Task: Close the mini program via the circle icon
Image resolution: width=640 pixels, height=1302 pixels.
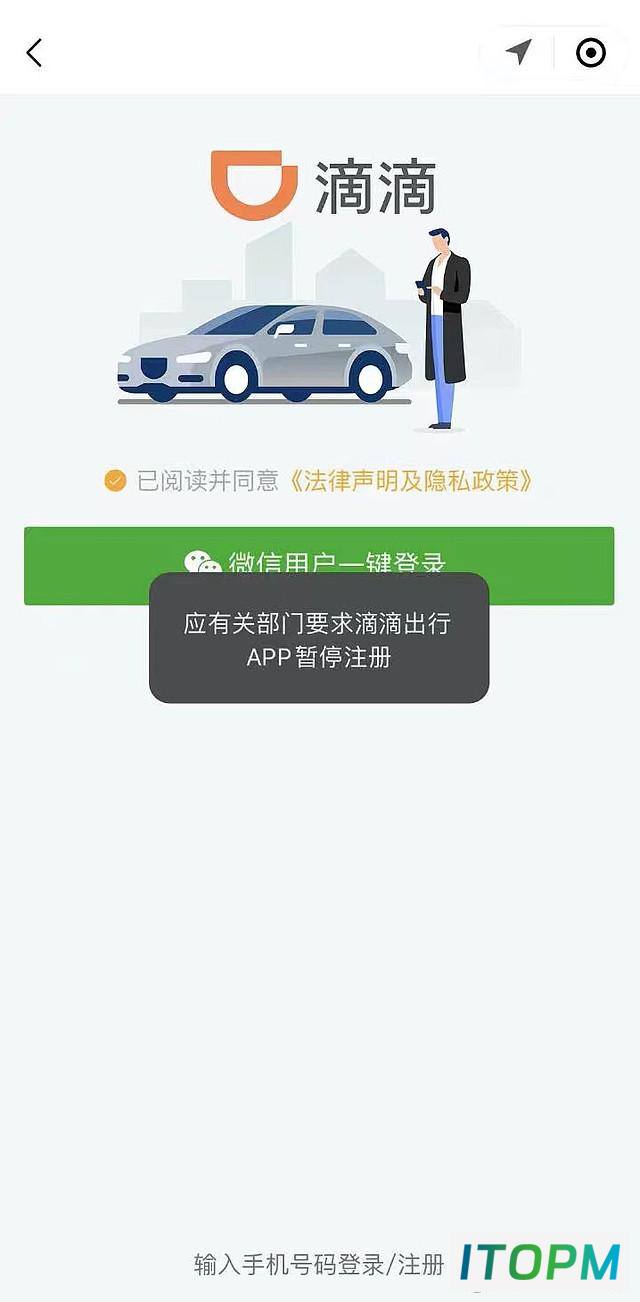Action: 591,52
